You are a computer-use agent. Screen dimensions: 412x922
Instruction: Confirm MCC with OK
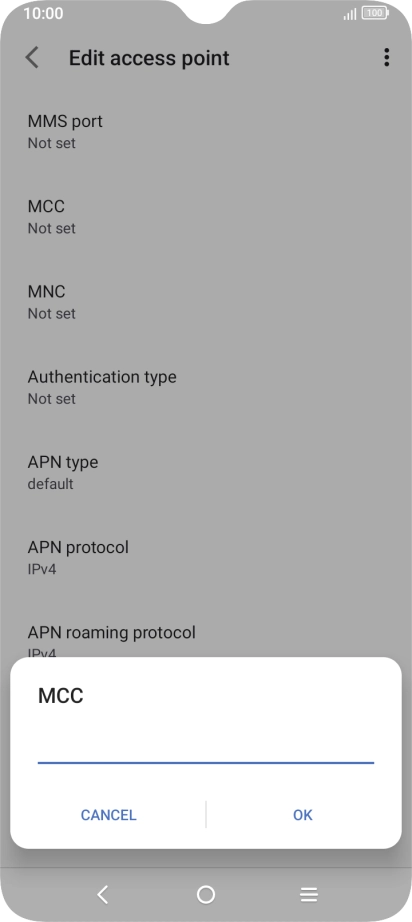[303, 815]
